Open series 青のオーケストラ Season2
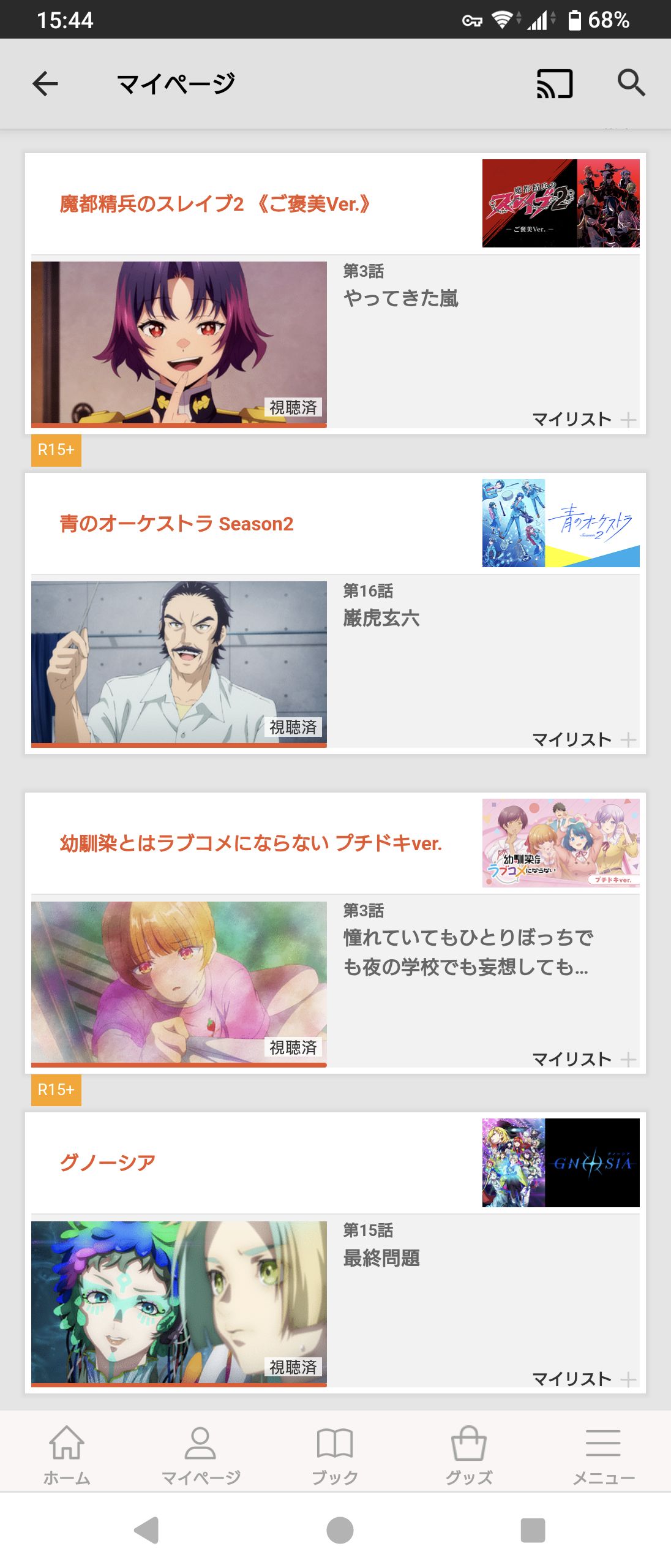 (x=176, y=524)
